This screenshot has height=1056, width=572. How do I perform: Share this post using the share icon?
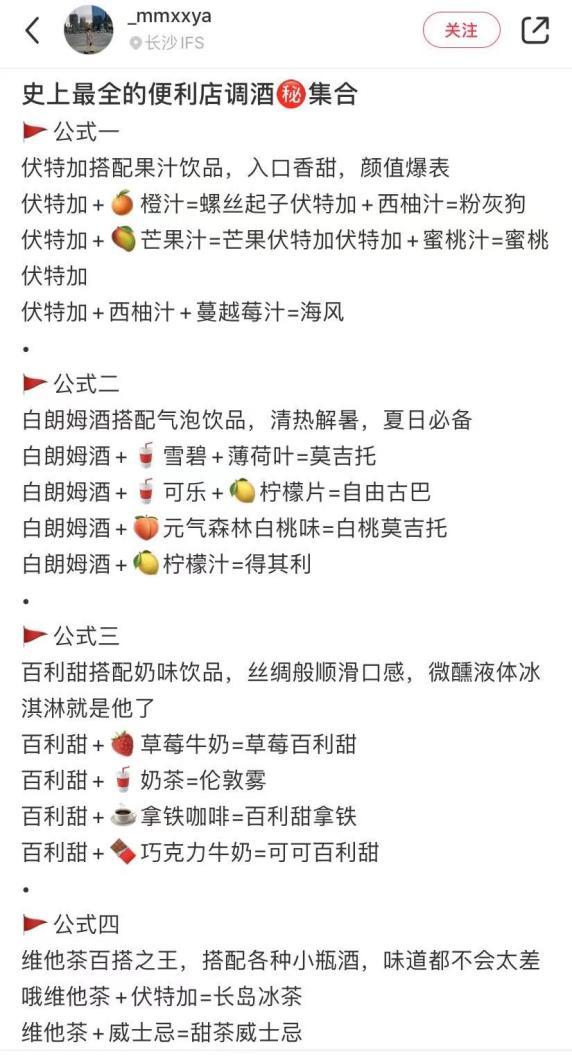coord(536,30)
